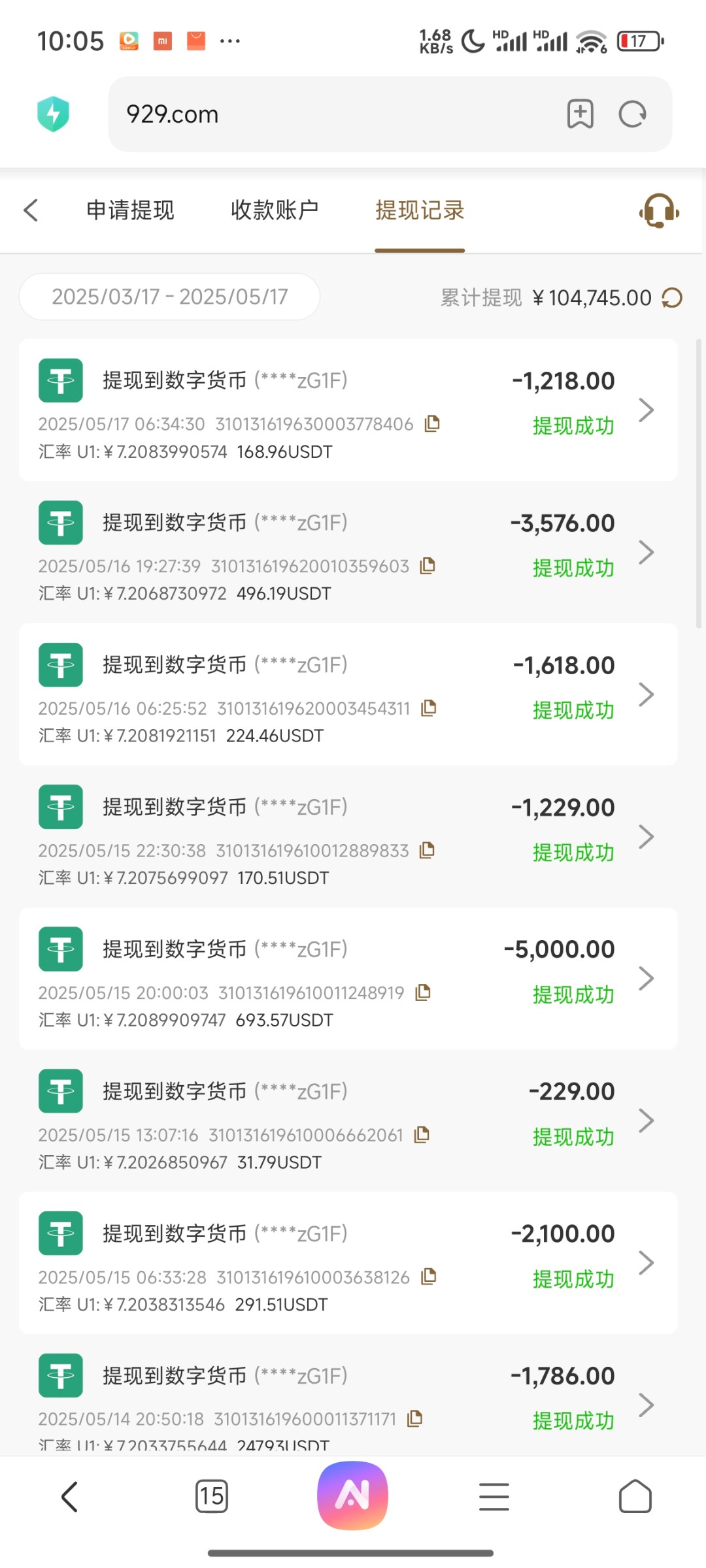Open the -1,218.00 withdrawal record
The width and height of the screenshot is (706, 1568).
click(348, 410)
